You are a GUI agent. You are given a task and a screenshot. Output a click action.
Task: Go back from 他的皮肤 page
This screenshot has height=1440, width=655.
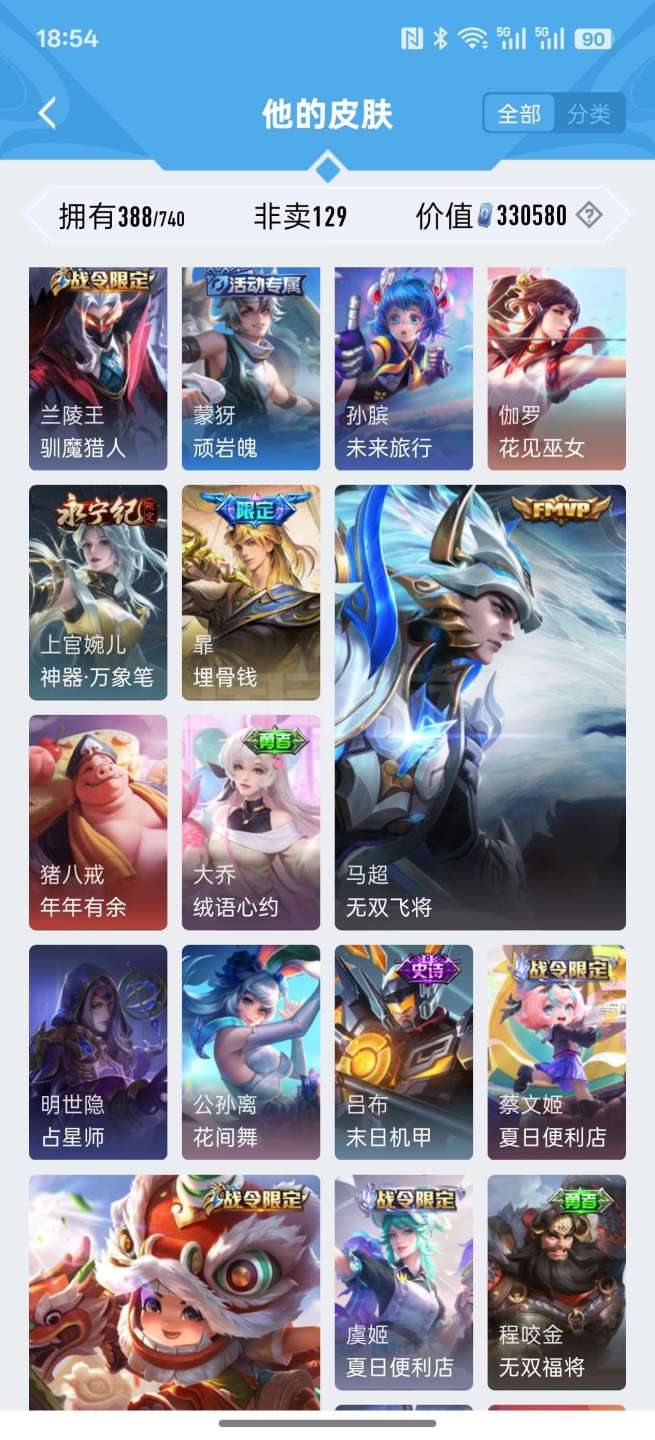pyautogui.click(x=47, y=113)
